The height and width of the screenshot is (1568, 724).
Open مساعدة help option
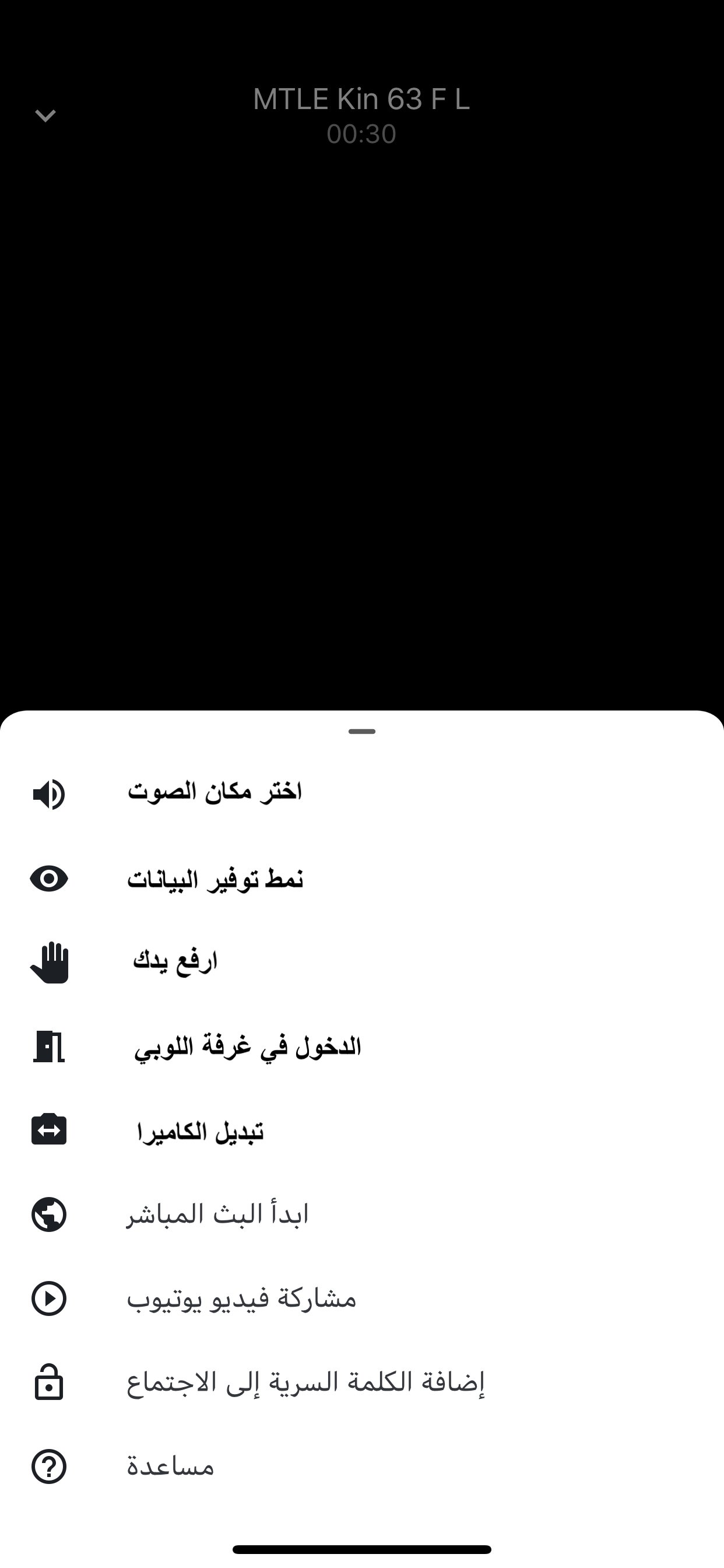(170, 1467)
